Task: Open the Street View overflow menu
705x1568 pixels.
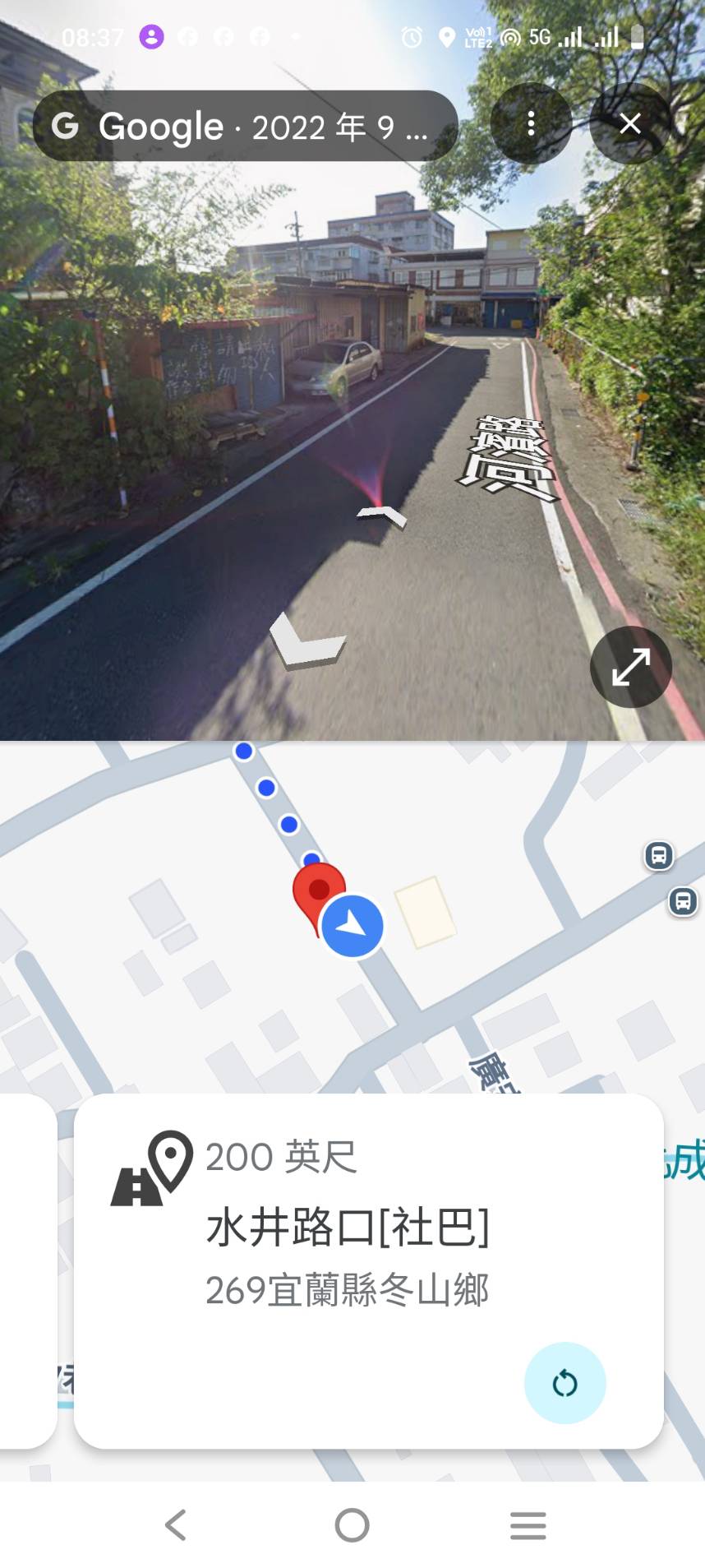Action: (531, 123)
